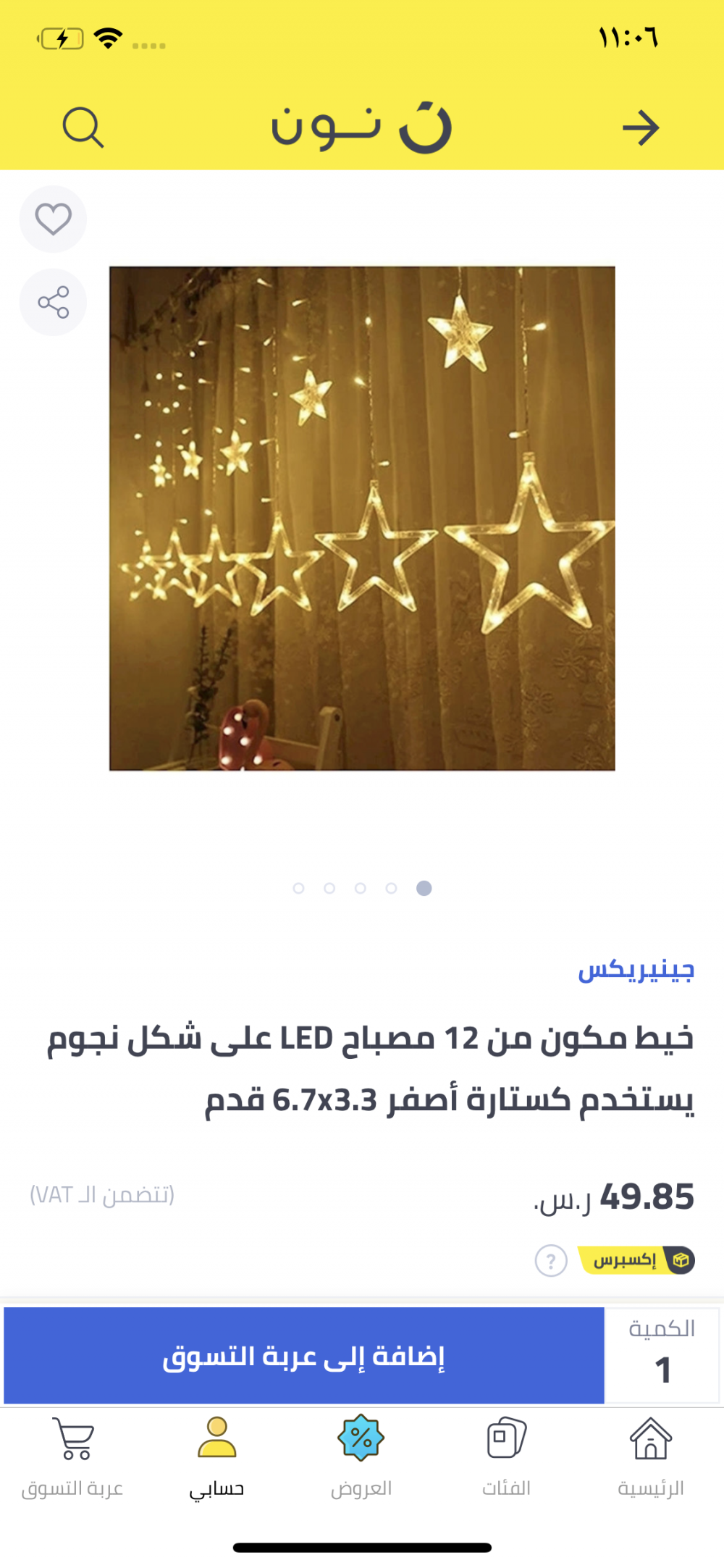Switch to the العروض deals tab
The height and width of the screenshot is (1568, 724).
tap(361, 1456)
